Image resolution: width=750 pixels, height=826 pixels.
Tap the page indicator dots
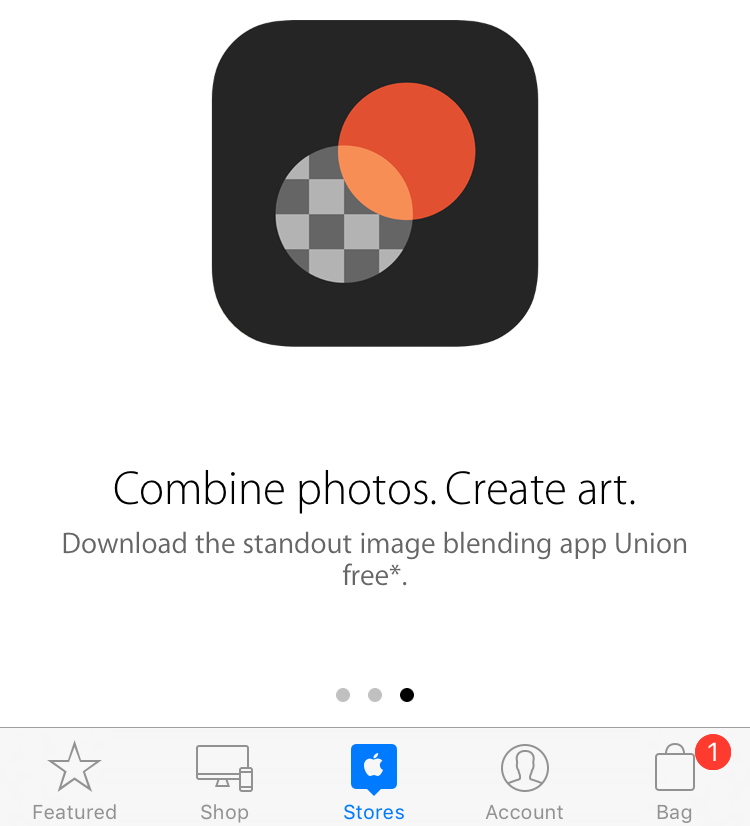pyautogui.click(x=375, y=695)
